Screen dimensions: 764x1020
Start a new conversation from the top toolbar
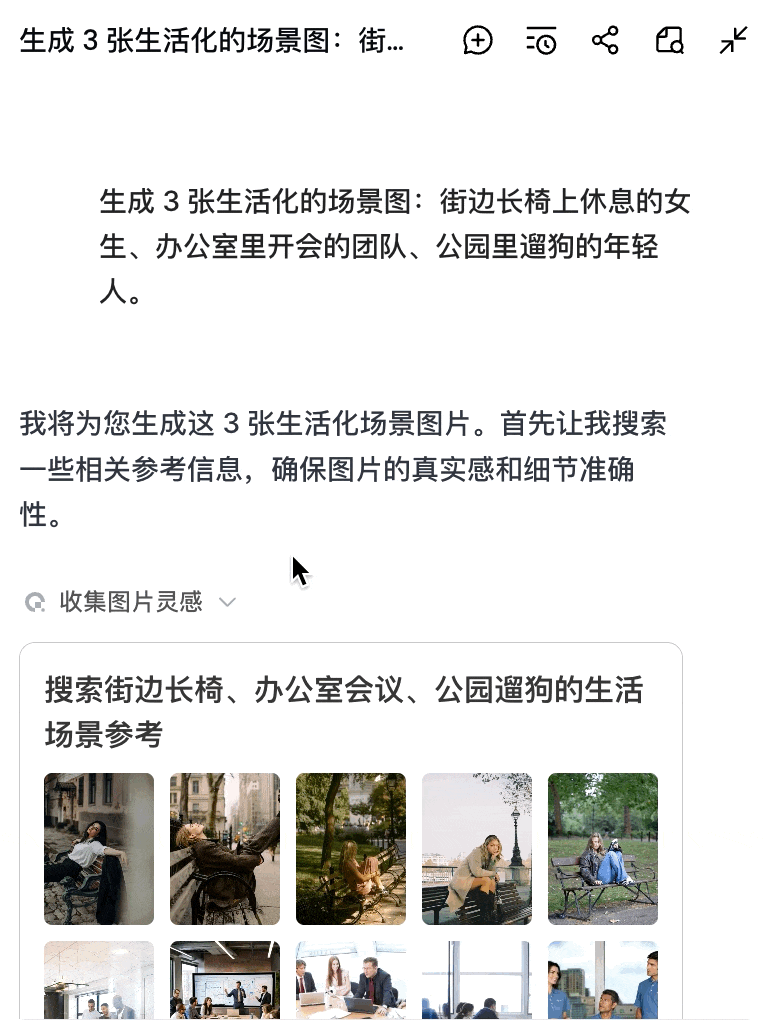tap(478, 41)
